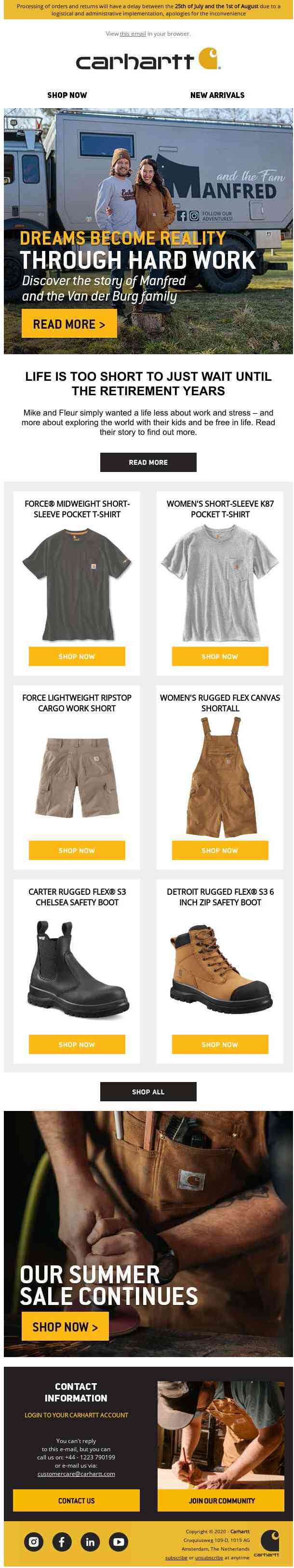The image size is (294, 1568).
Task: Shop the Force Midweight Pocket T-Shirt
Action: click(x=77, y=656)
